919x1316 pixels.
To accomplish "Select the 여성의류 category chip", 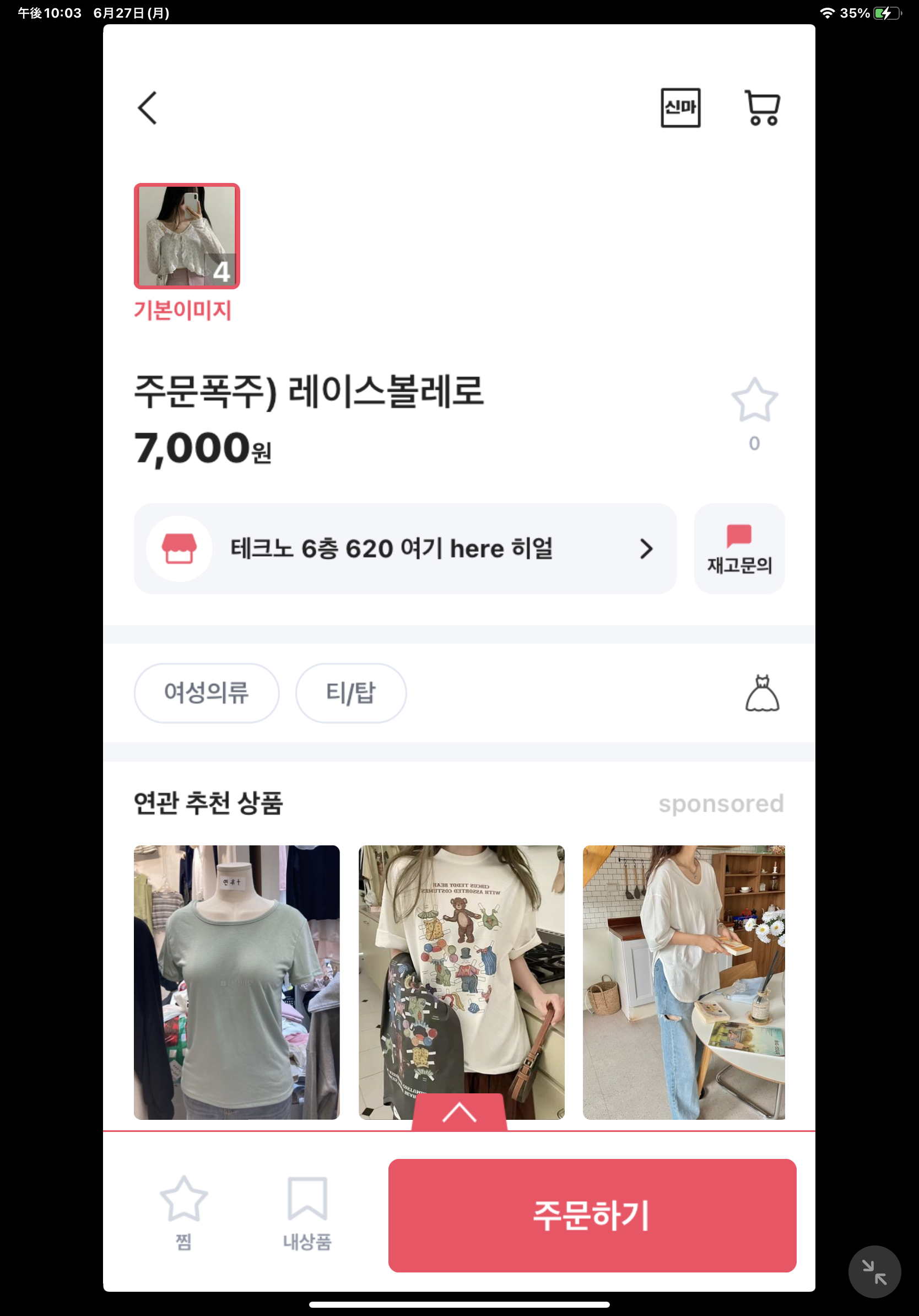I will (206, 692).
